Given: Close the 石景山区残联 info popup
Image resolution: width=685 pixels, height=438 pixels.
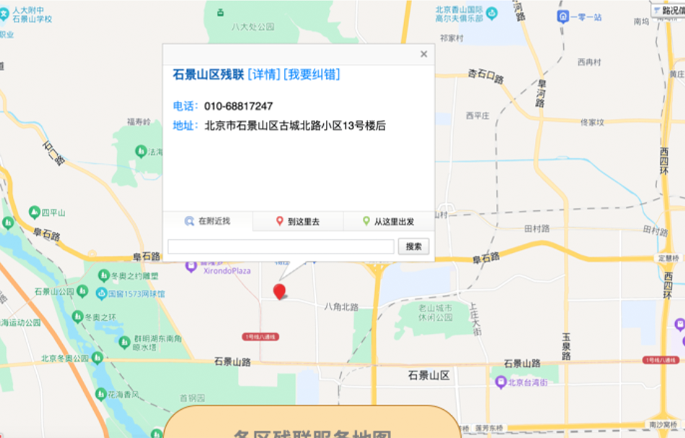Looking at the screenshot, I should pos(424,55).
